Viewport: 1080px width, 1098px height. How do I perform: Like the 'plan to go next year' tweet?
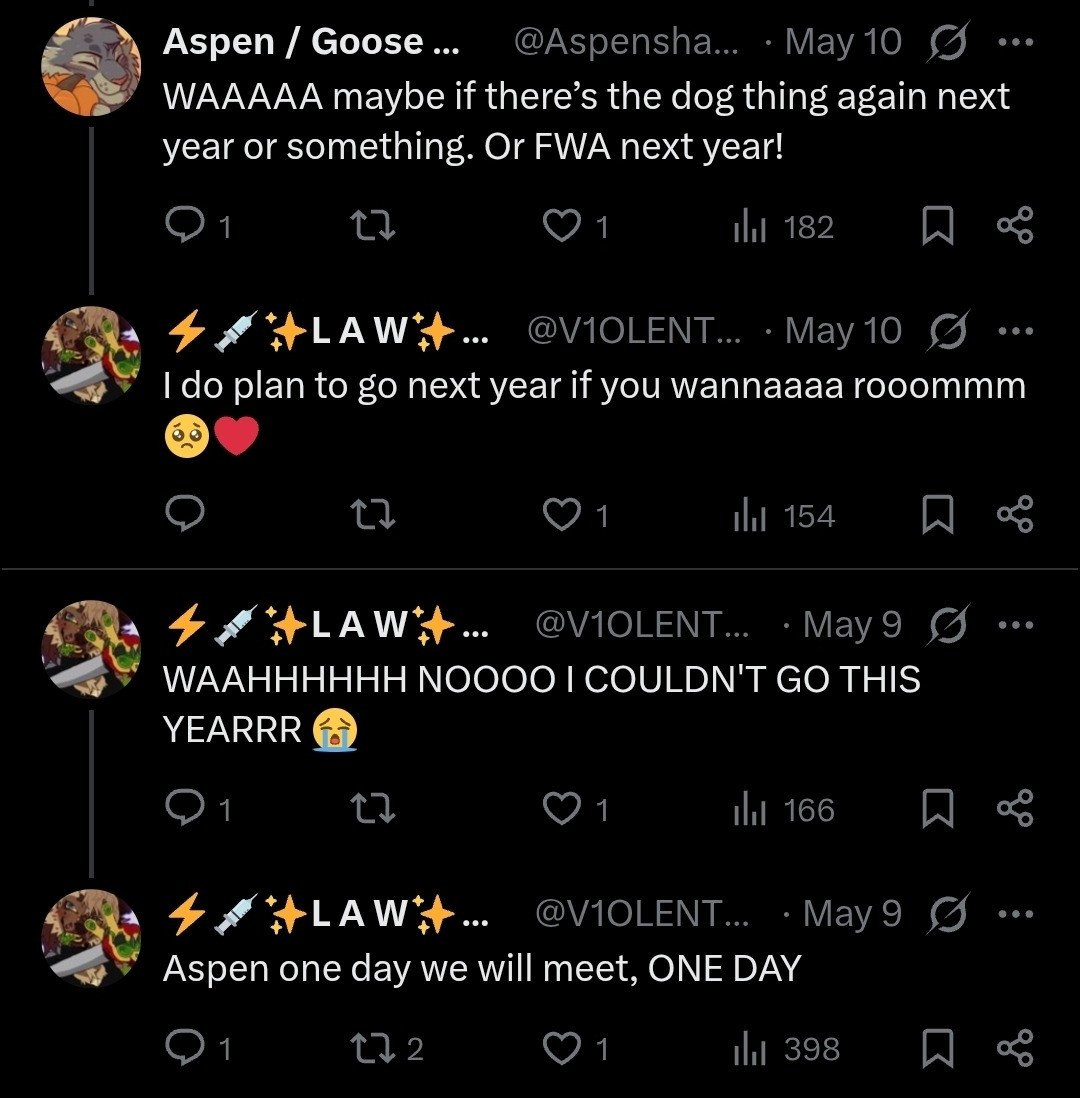[562, 515]
